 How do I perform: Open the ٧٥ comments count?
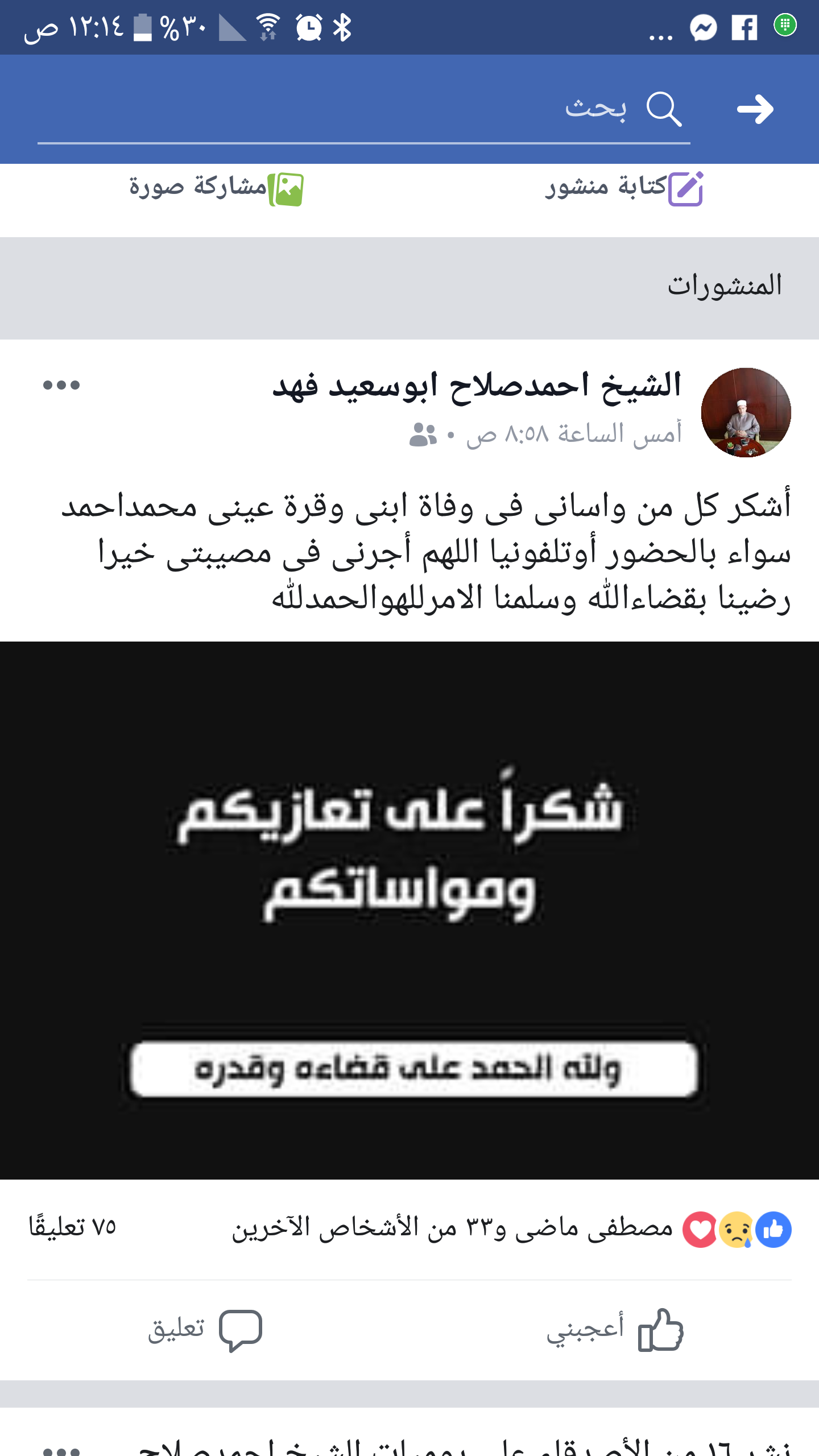[x=72, y=1227]
